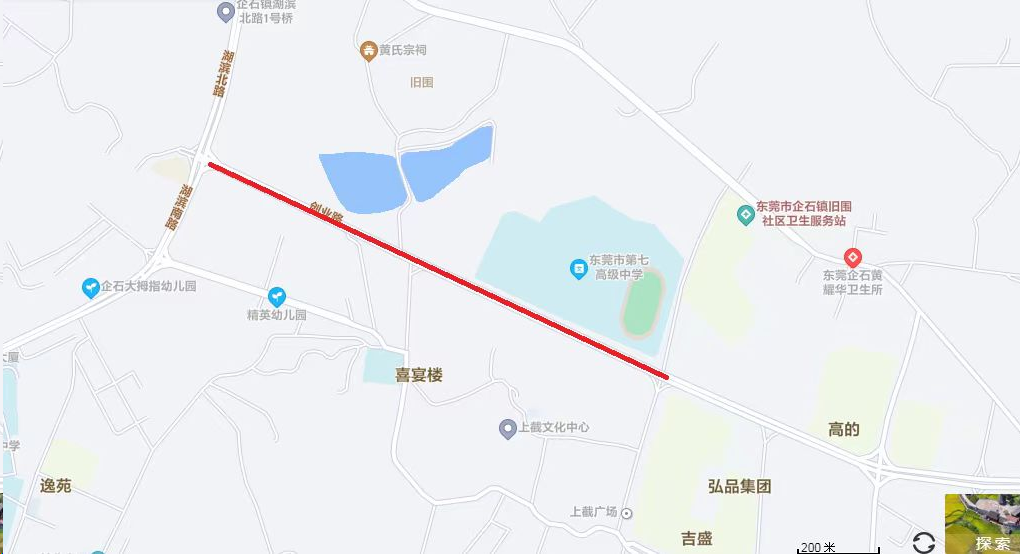Open the 上截文化中心 location pin

tap(507, 428)
